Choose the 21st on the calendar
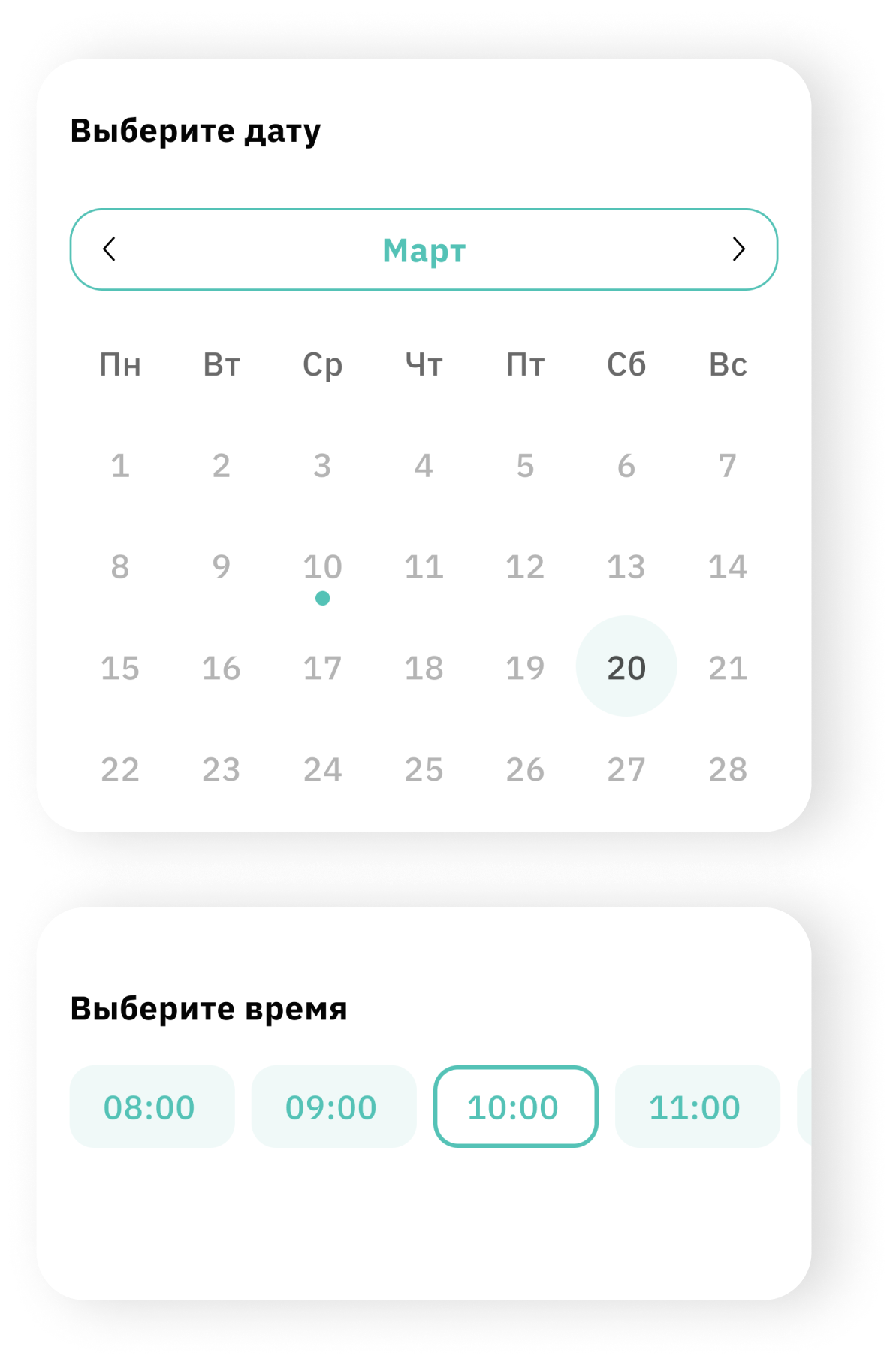The width and height of the screenshot is (896, 1362). (727, 667)
